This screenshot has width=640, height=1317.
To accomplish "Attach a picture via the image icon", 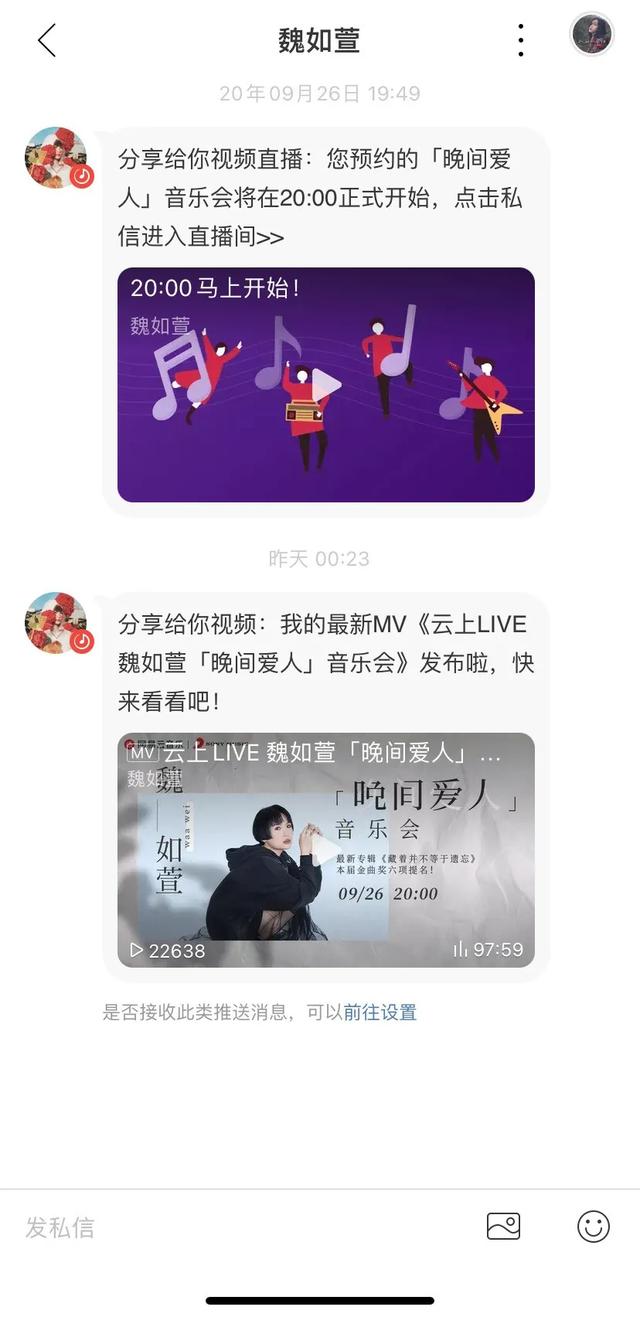I will [x=503, y=1226].
